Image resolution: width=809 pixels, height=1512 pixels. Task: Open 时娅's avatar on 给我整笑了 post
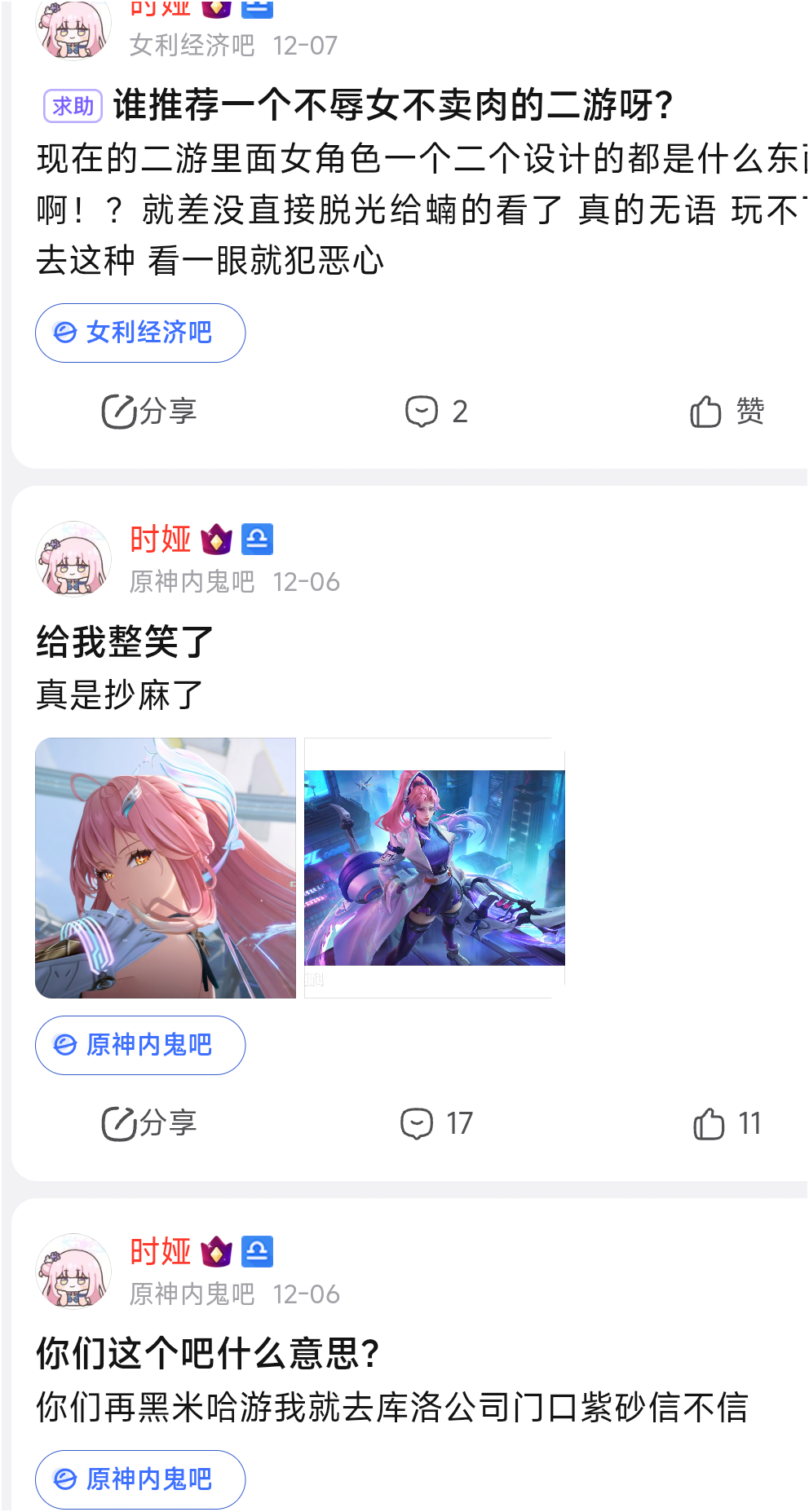73,560
